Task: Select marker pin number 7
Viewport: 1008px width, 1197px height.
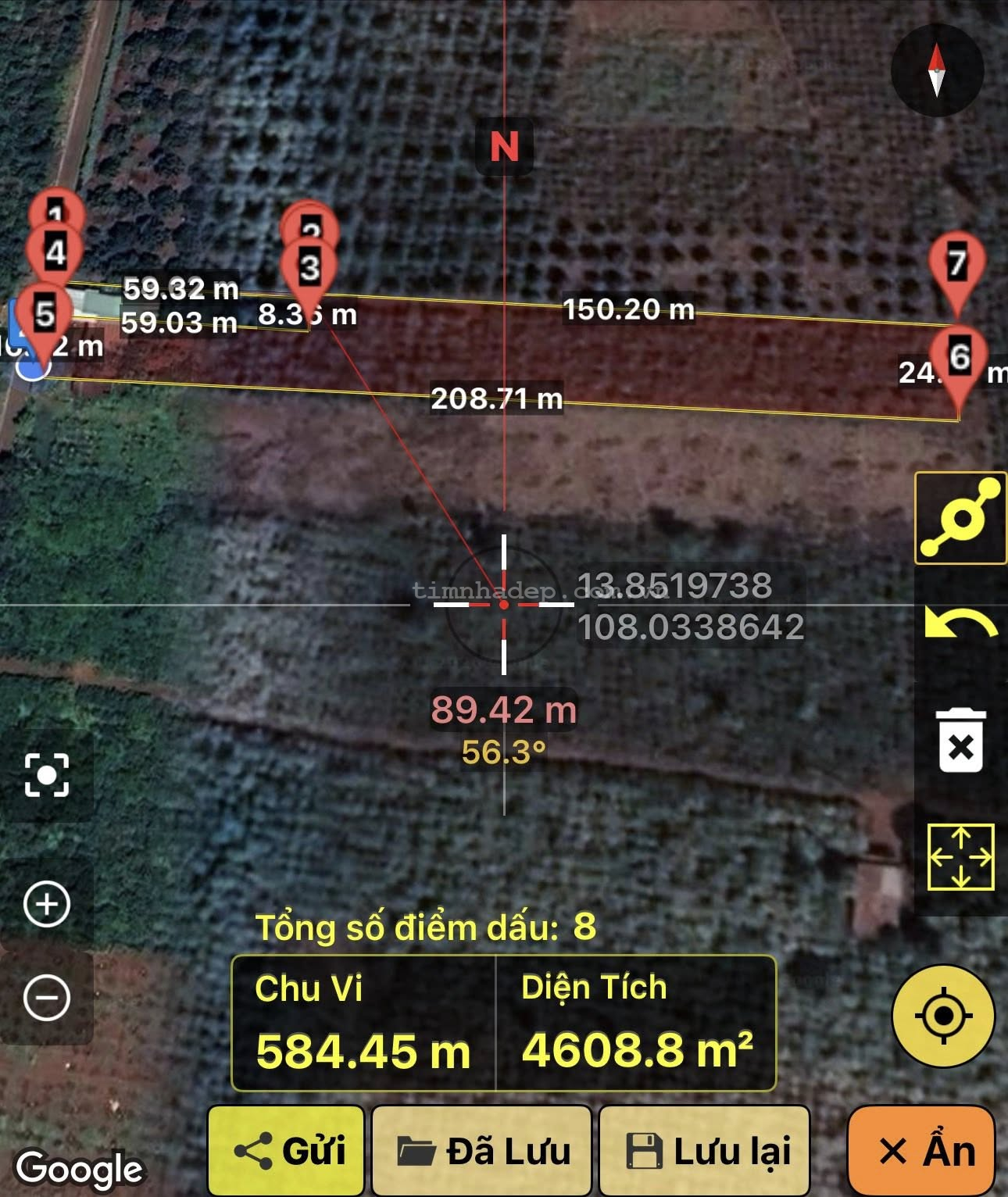Action: [x=957, y=264]
